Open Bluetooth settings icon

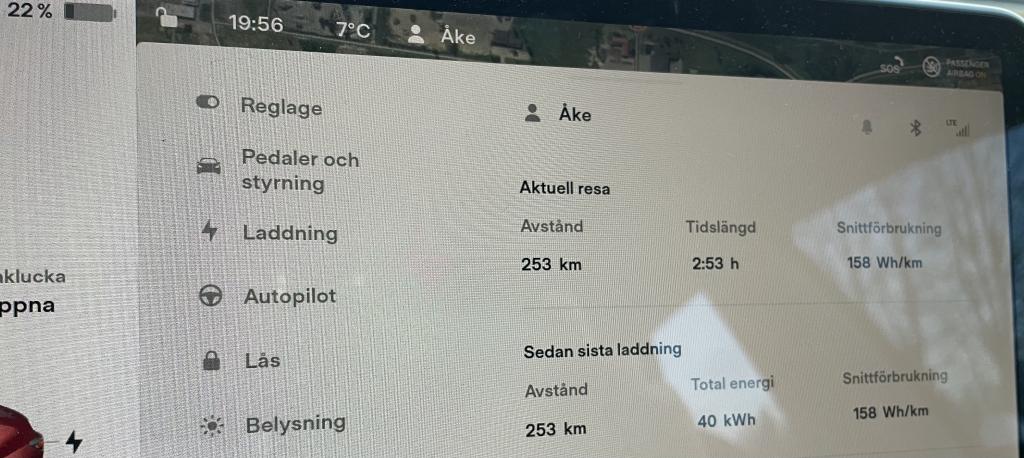click(x=913, y=127)
